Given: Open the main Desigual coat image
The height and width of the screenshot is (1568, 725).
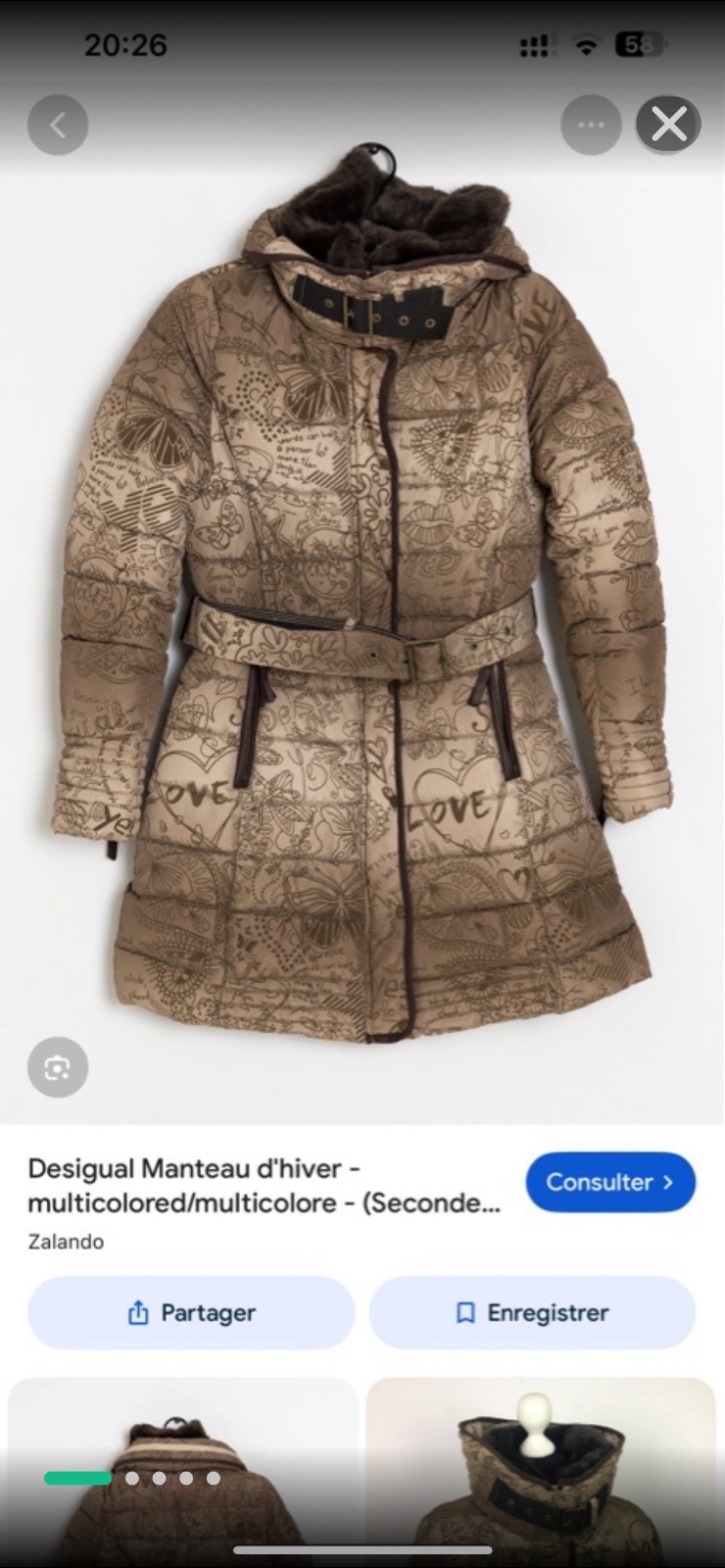Looking at the screenshot, I should (362, 598).
